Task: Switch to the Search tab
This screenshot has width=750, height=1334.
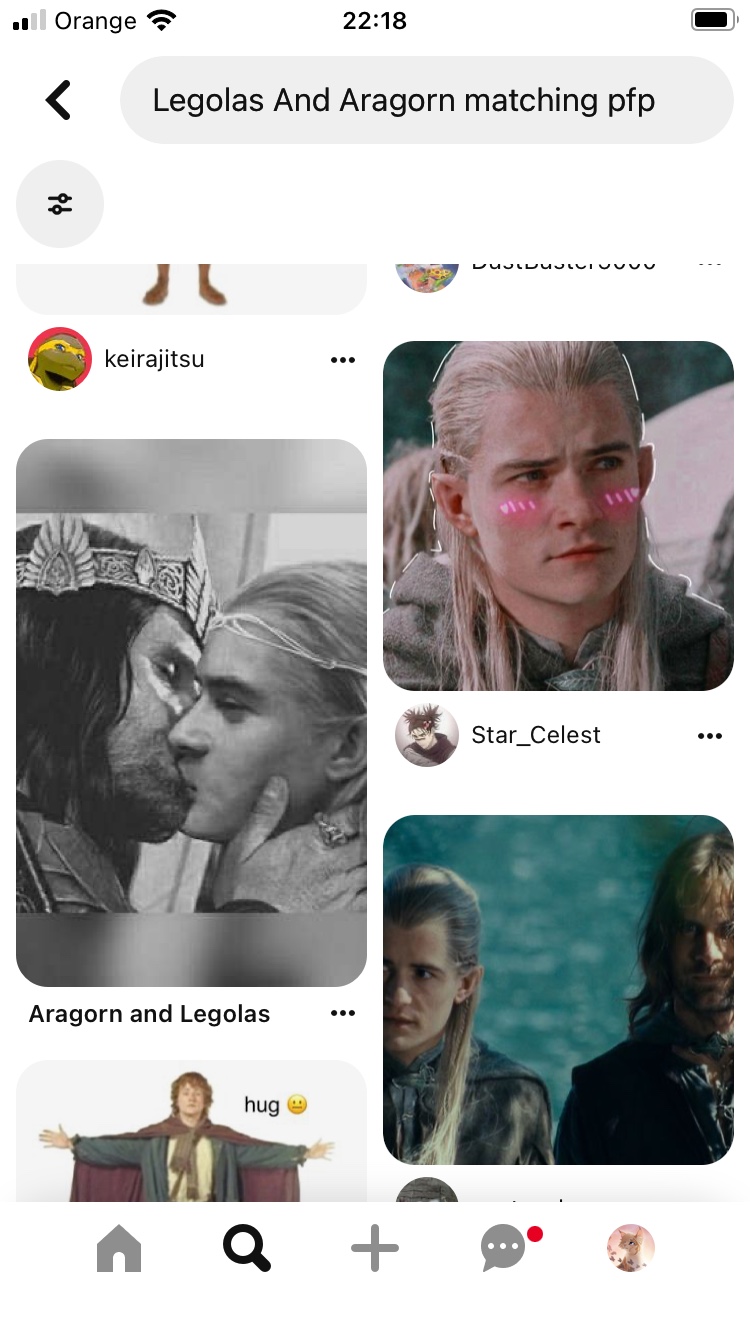Action: click(x=246, y=1249)
